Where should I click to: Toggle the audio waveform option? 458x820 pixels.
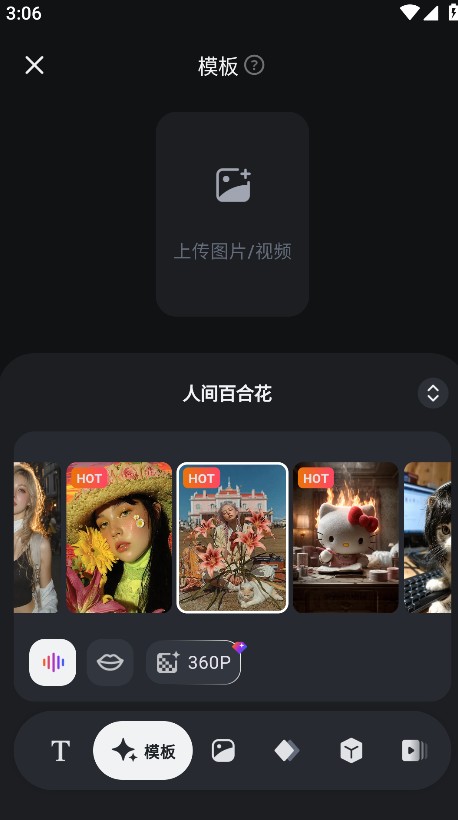click(x=53, y=662)
